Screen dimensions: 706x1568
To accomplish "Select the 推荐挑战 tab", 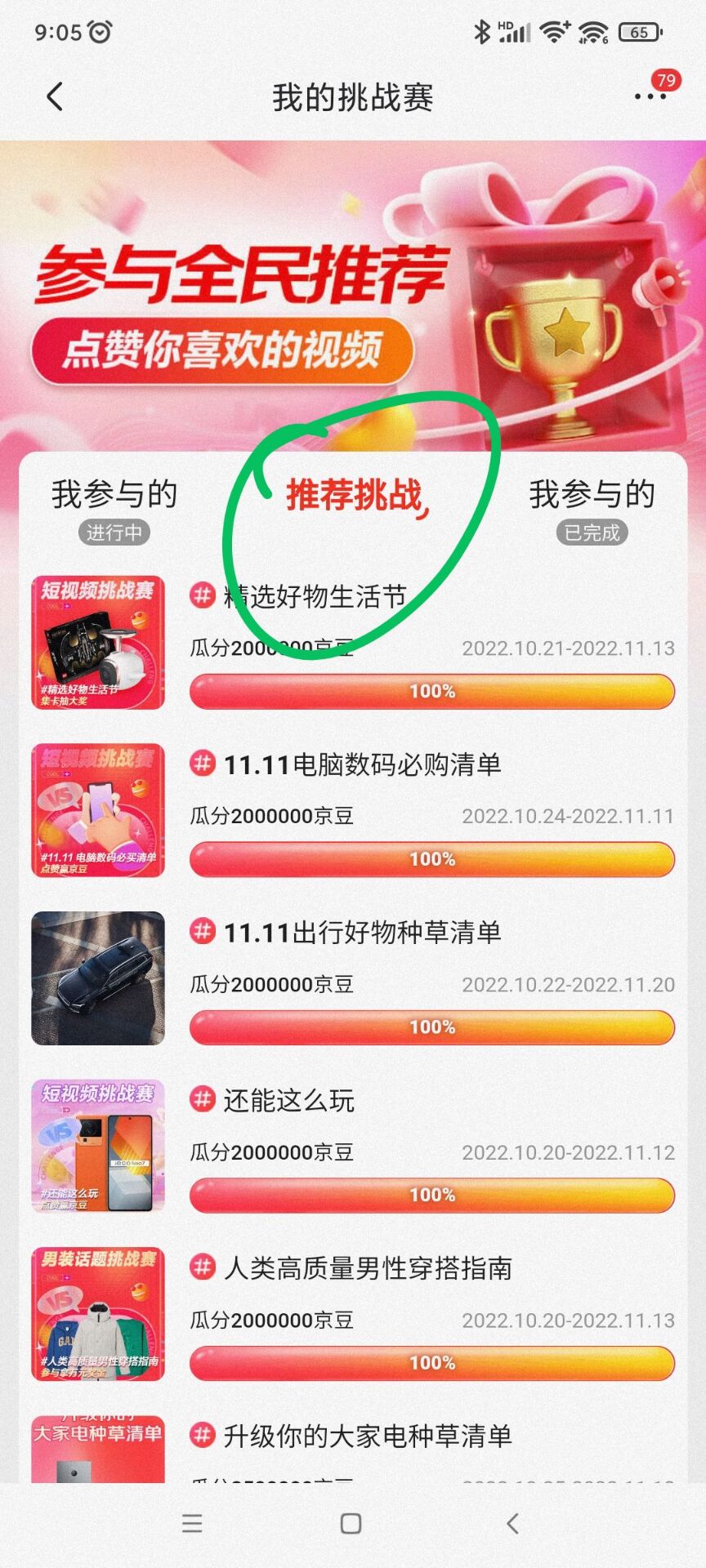I will click(x=353, y=495).
